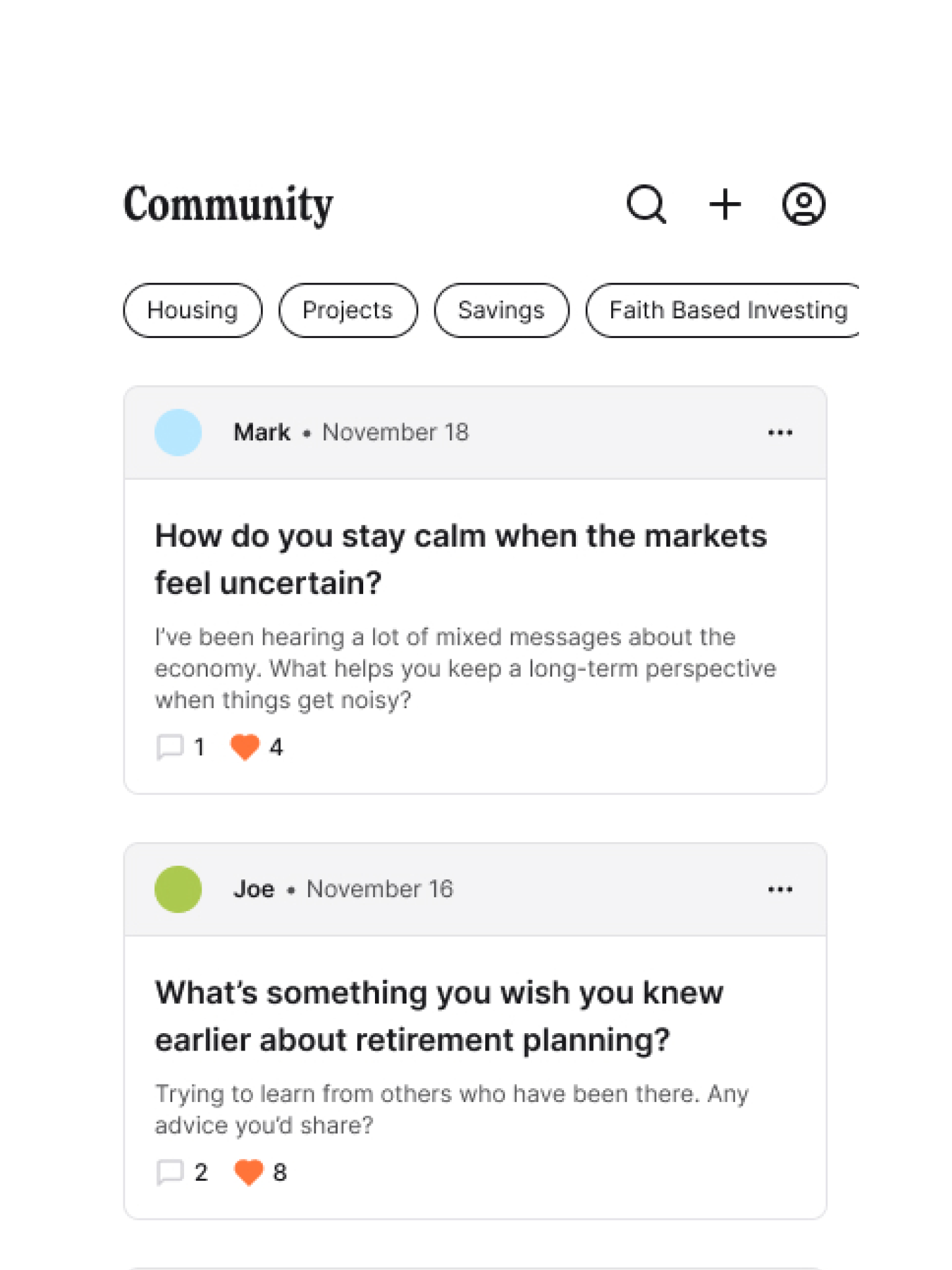Create a new post with plus icon
The height and width of the screenshot is (1270, 952).
(x=725, y=204)
